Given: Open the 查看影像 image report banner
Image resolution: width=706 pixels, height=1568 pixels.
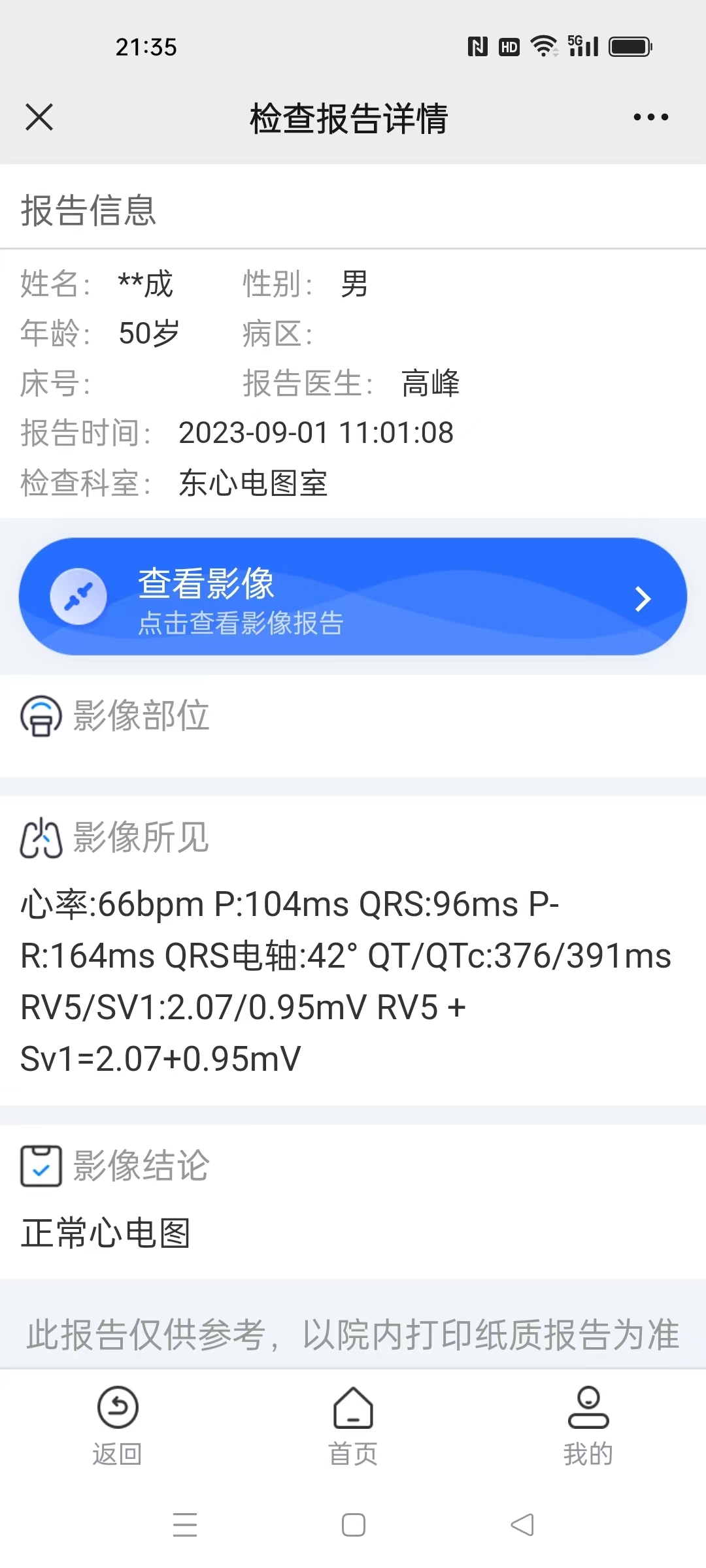Looking at the screenshot, I should 353,596.
